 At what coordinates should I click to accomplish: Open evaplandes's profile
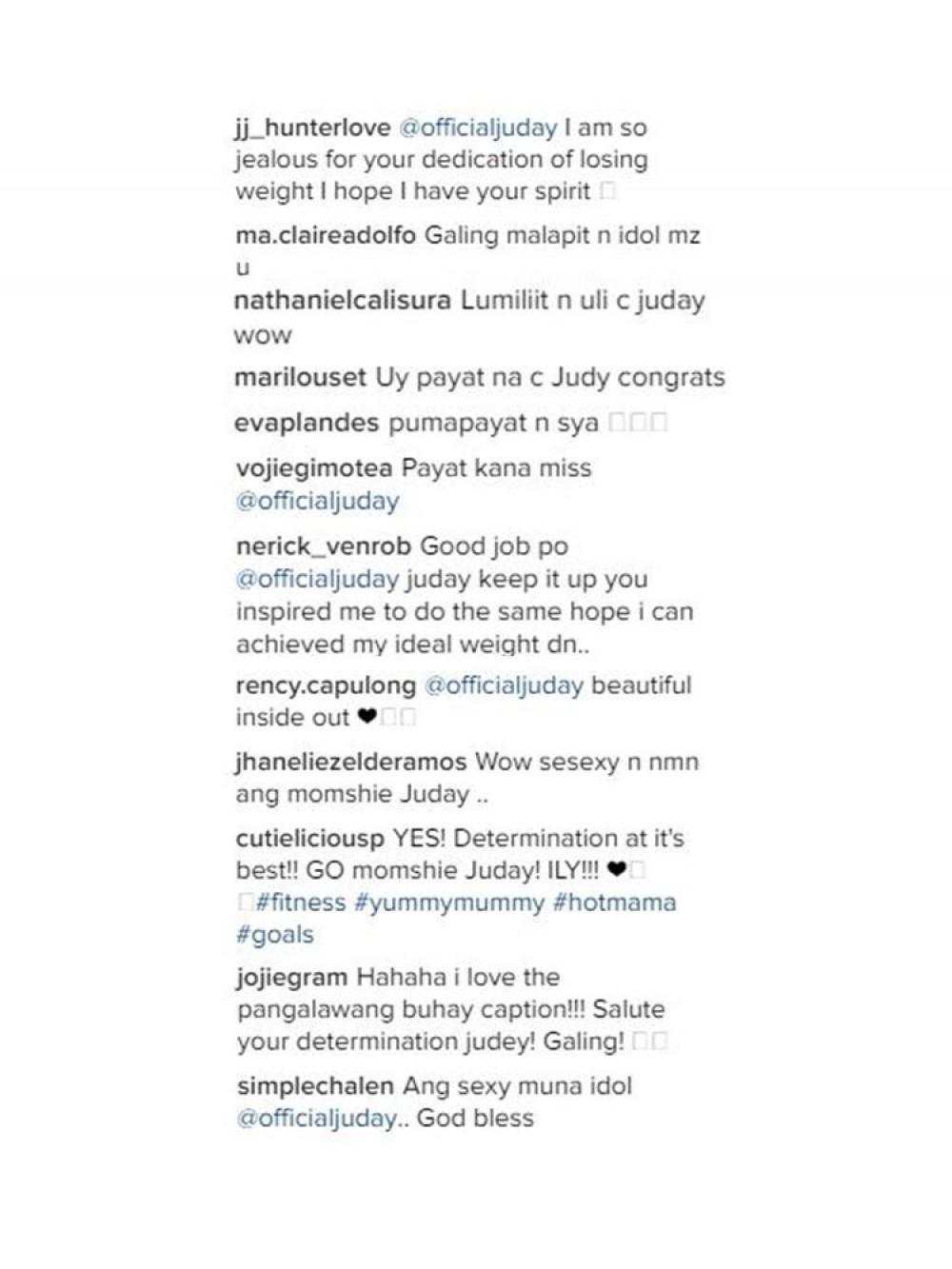point(307,423)
